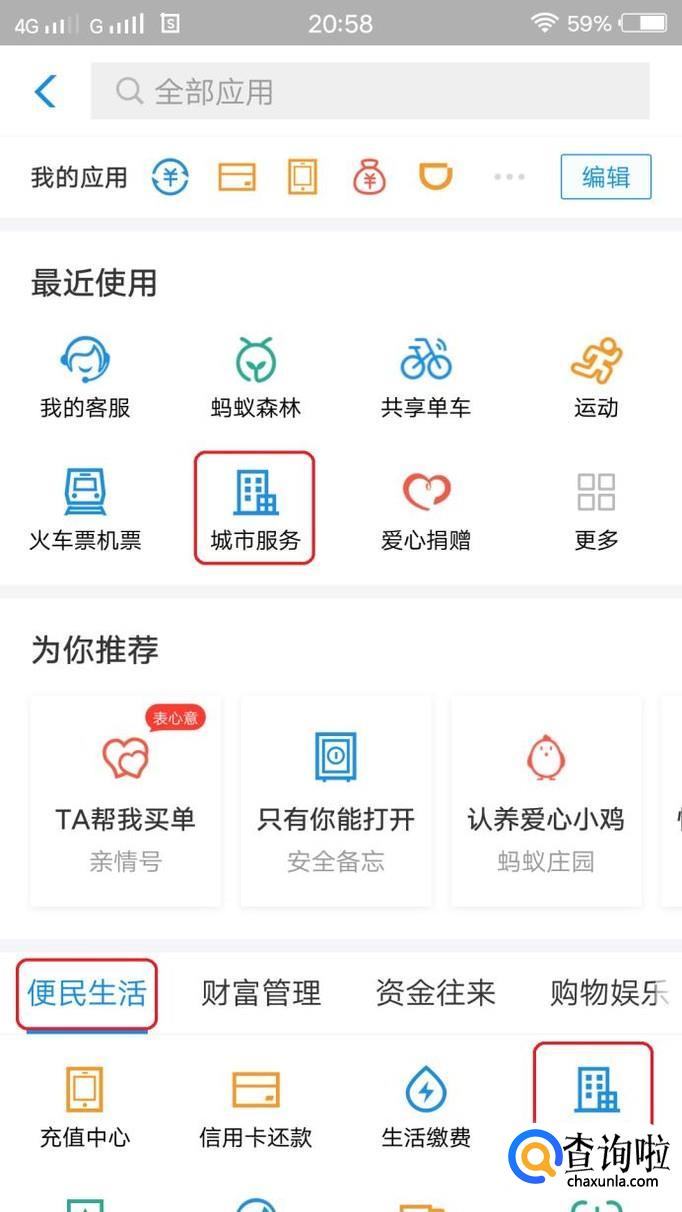Launch 蚂蚁森林

point(255,377)
